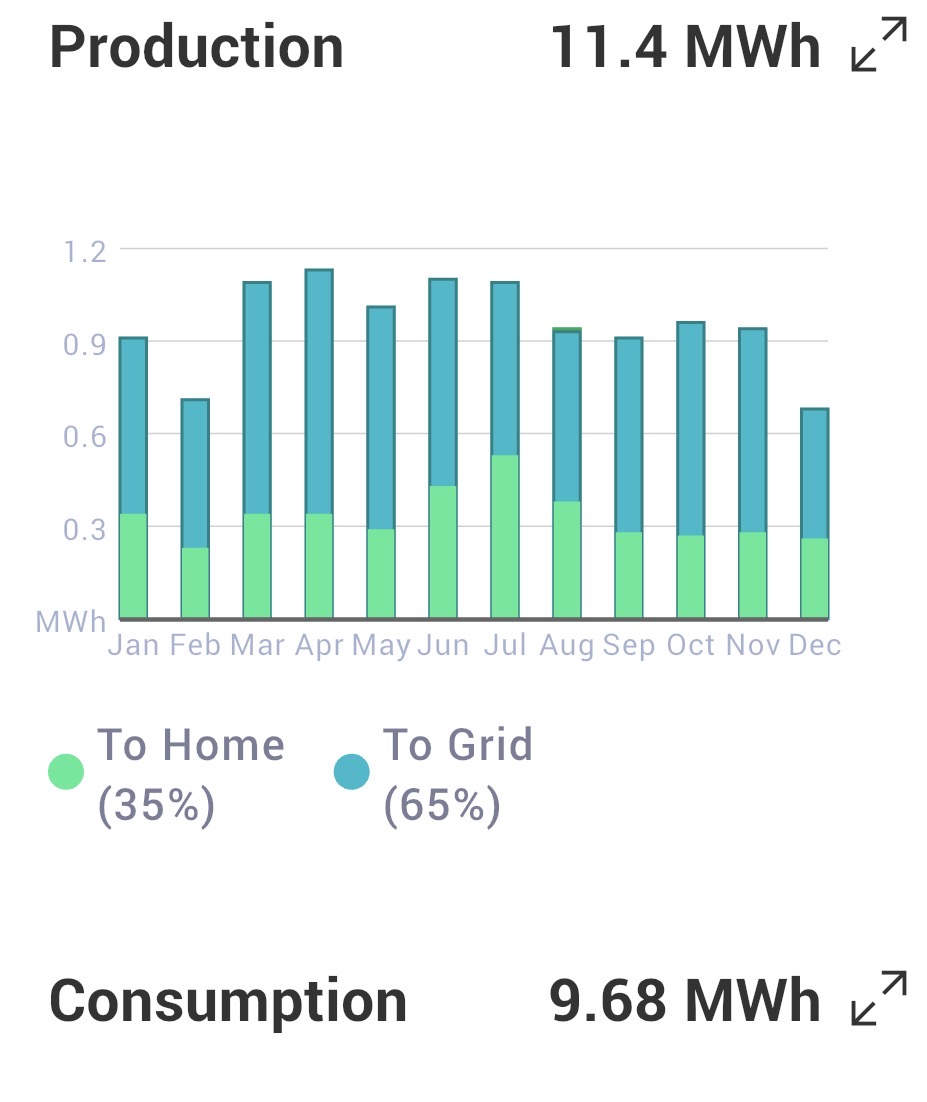The height and width of the screenshot is (1102, 927).
Task: Expand the Production chart to full screen
Action: pos(878,45)
